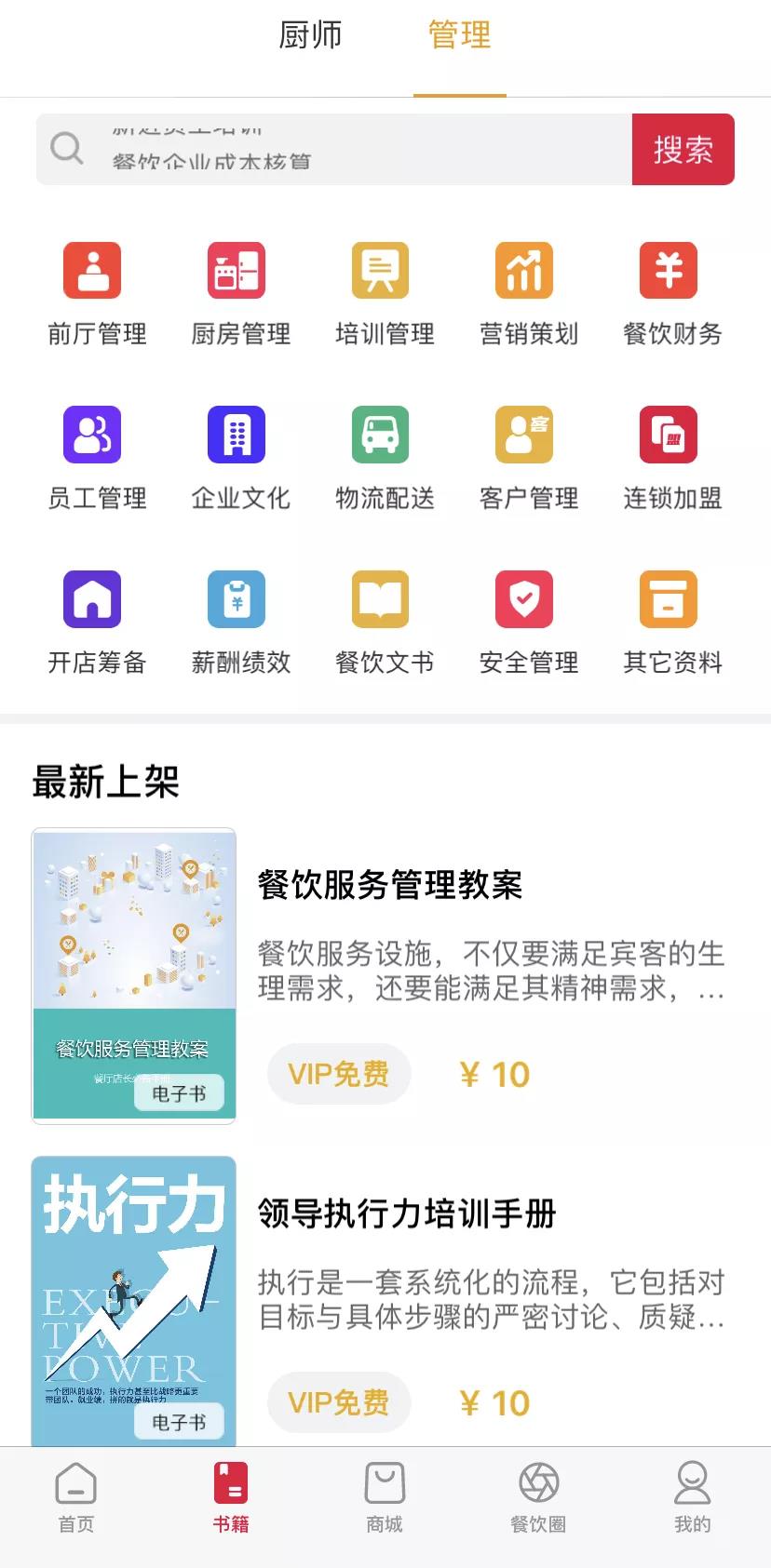Open the 领导执行力培训手册 book
The height and width of the screenshot is (1568, 771).
pyautogui.click(x=407, y=1213)
